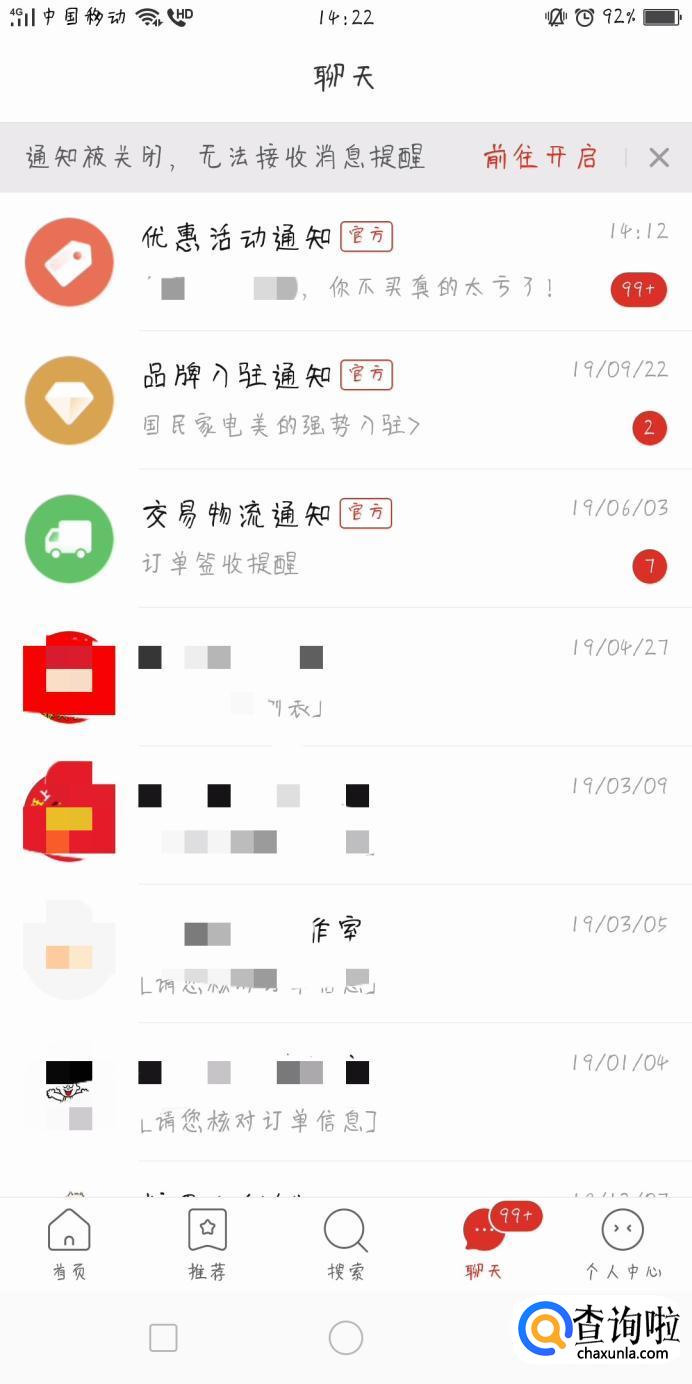Open 优惠活动通知 messages
This screenshot has height=1384, width=692.
346,262
